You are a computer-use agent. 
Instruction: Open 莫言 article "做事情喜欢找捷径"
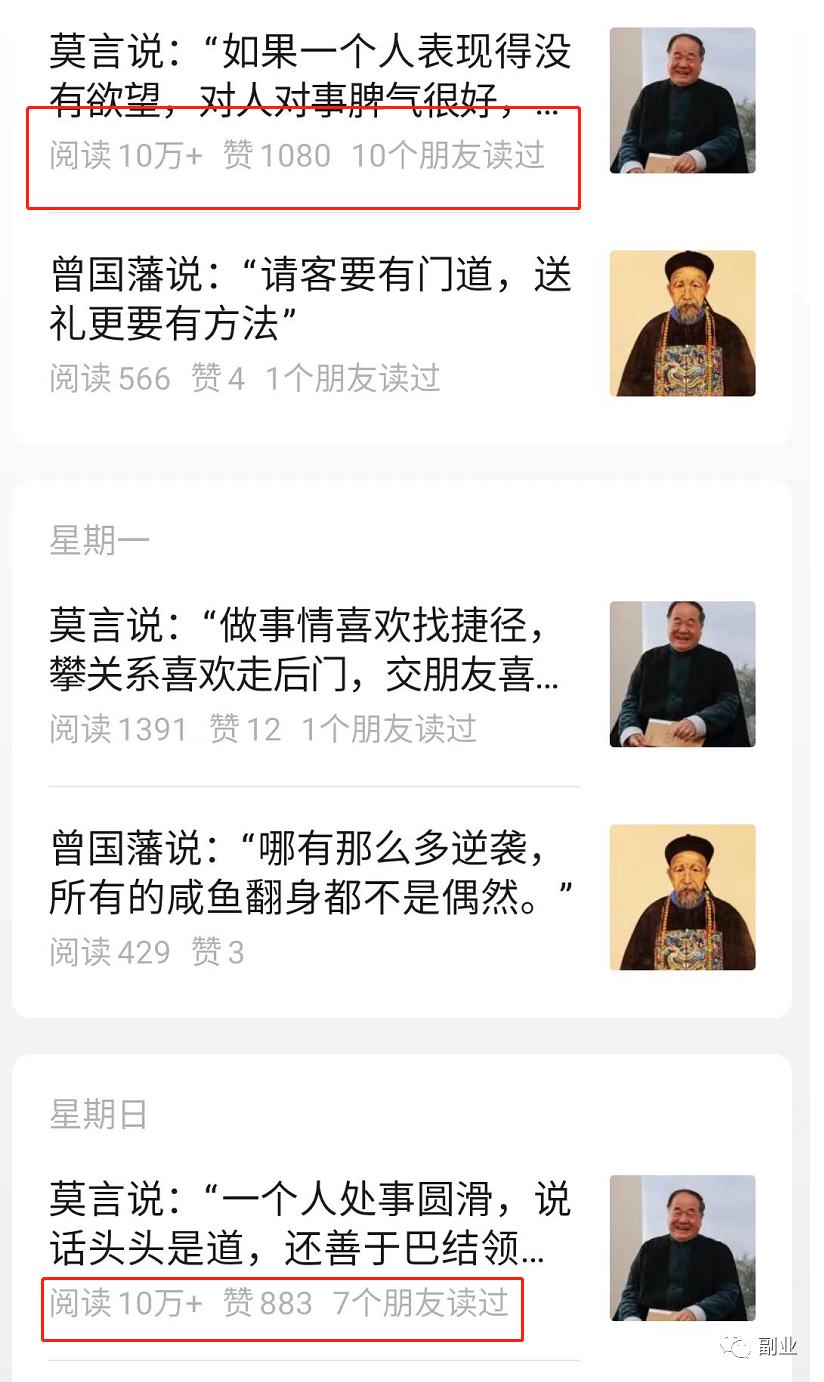[305, 650]
